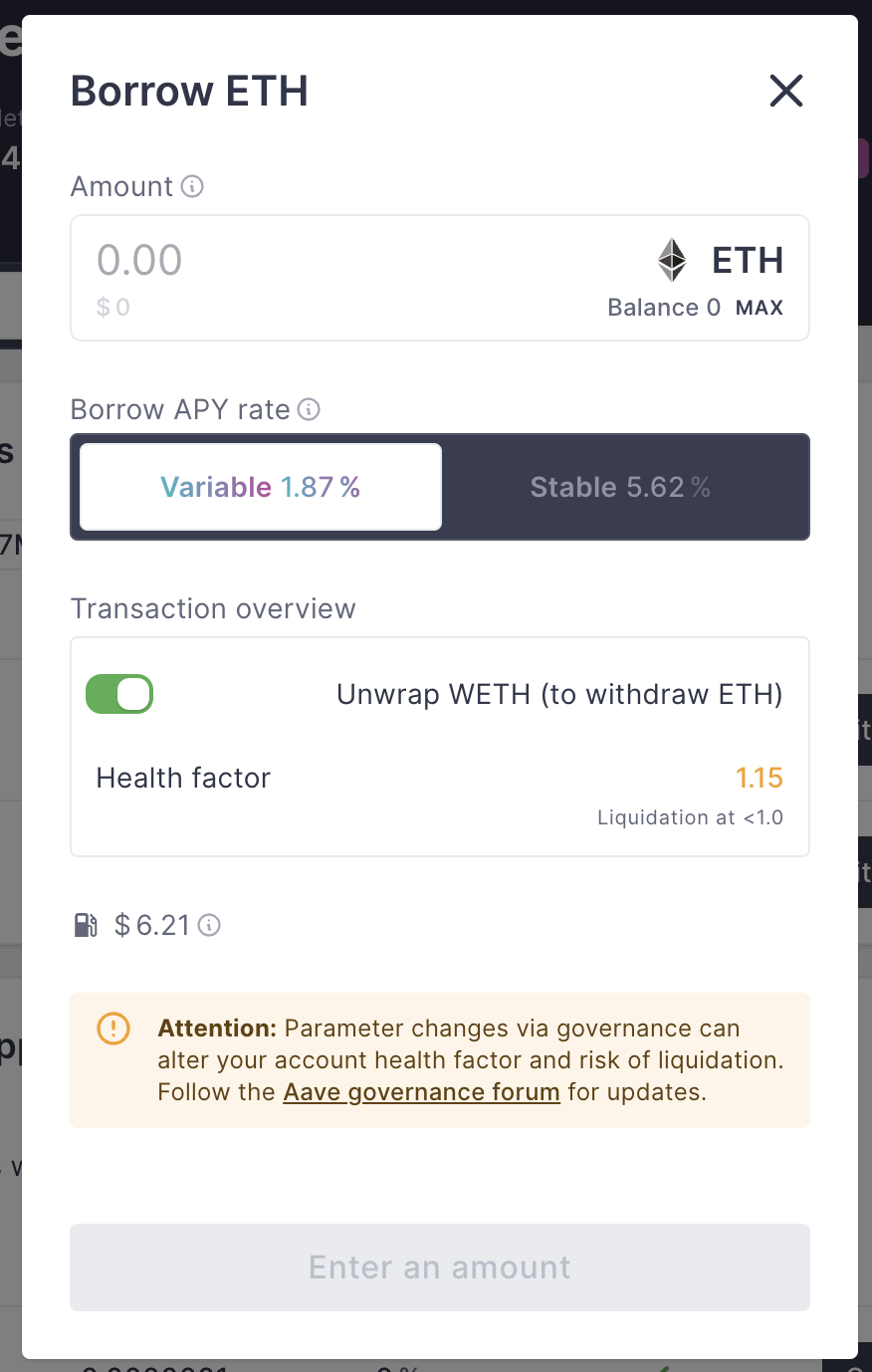Tap MAX to fill the balance
Screen dimensions: 872x1372
pos(760,308)
